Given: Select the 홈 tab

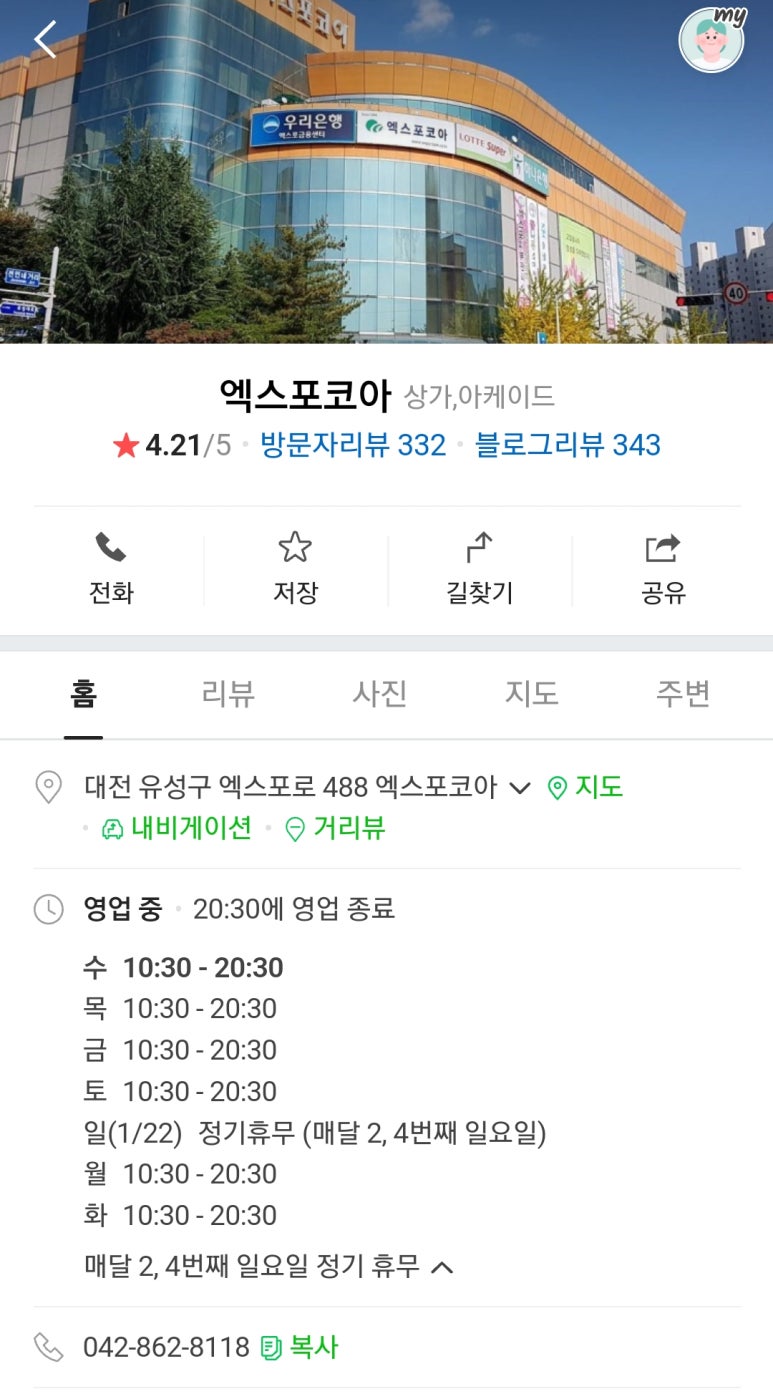Looking at the screenshot, I should pos(84,694).
